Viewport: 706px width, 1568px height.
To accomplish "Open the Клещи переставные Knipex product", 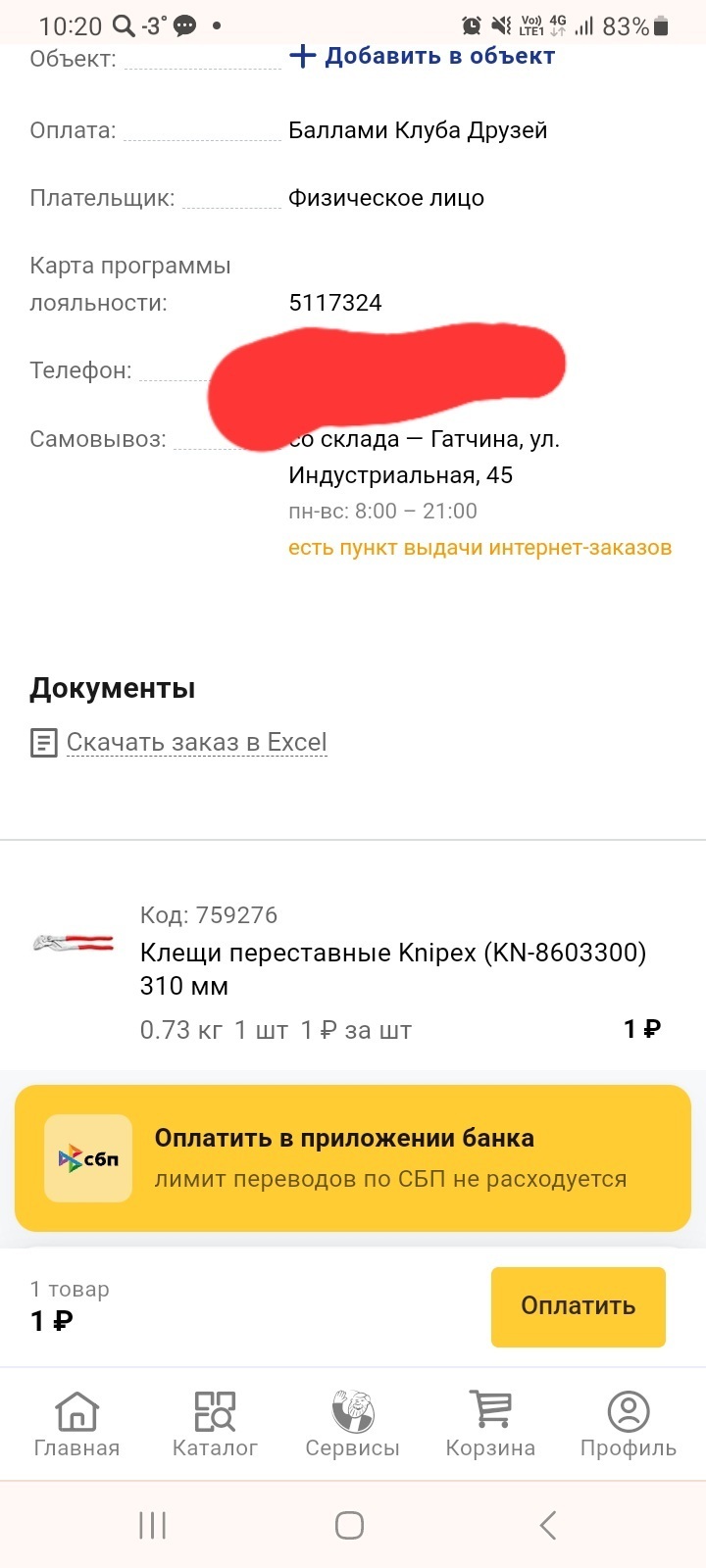I will tap(393, 968).
